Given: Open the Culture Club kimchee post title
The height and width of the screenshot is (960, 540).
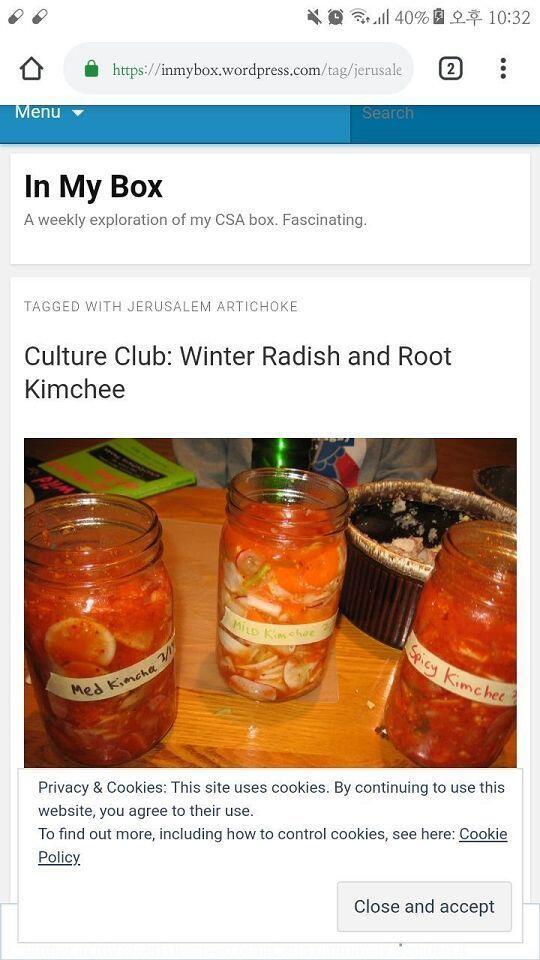Looking at the screenshot, I should click(x=238, y=372).
